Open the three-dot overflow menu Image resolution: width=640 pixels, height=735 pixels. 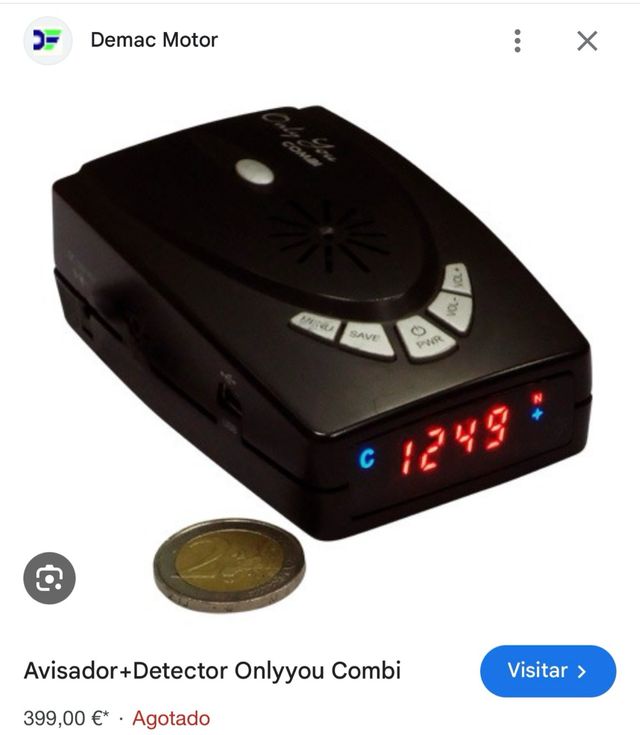517,40
